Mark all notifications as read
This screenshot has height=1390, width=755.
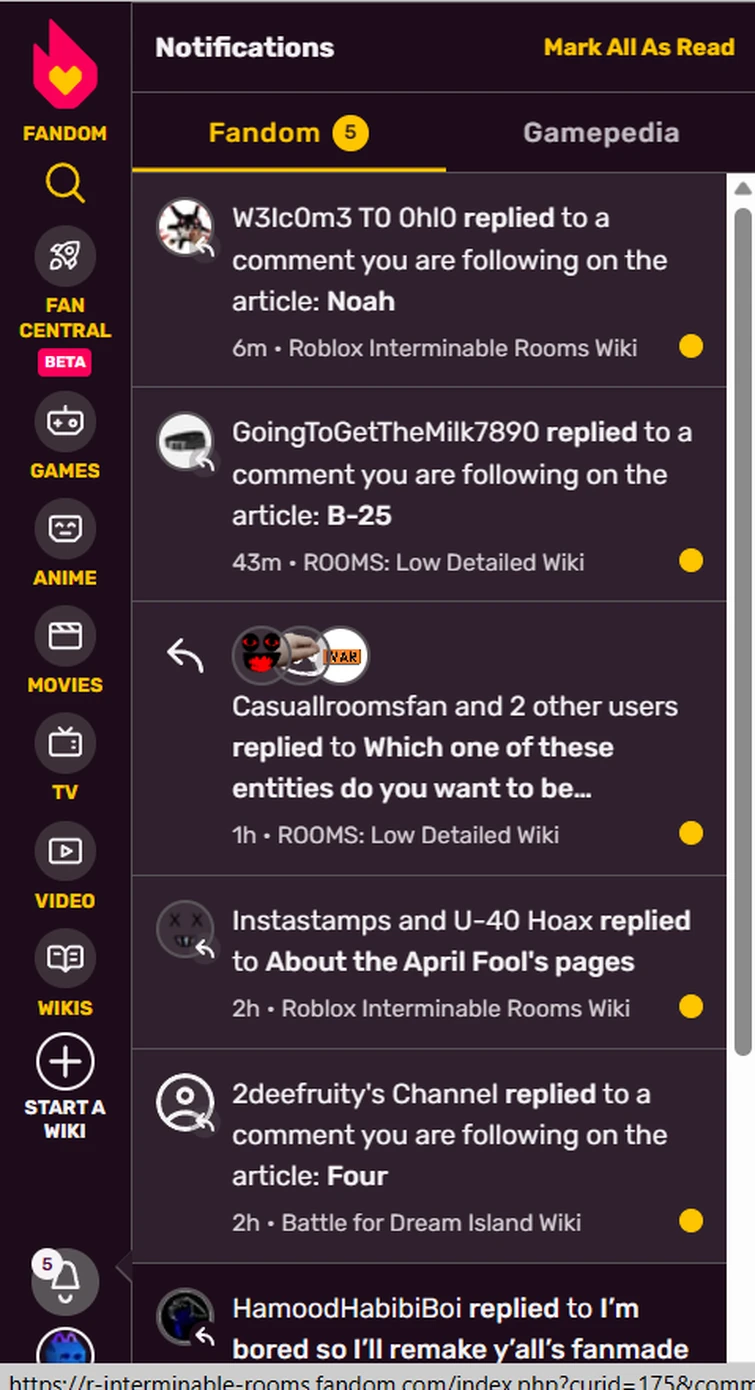click(x=638, y=47)
